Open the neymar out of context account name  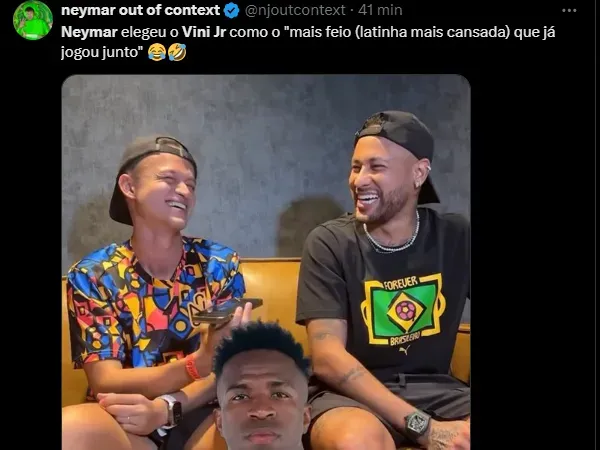(140, 10)
